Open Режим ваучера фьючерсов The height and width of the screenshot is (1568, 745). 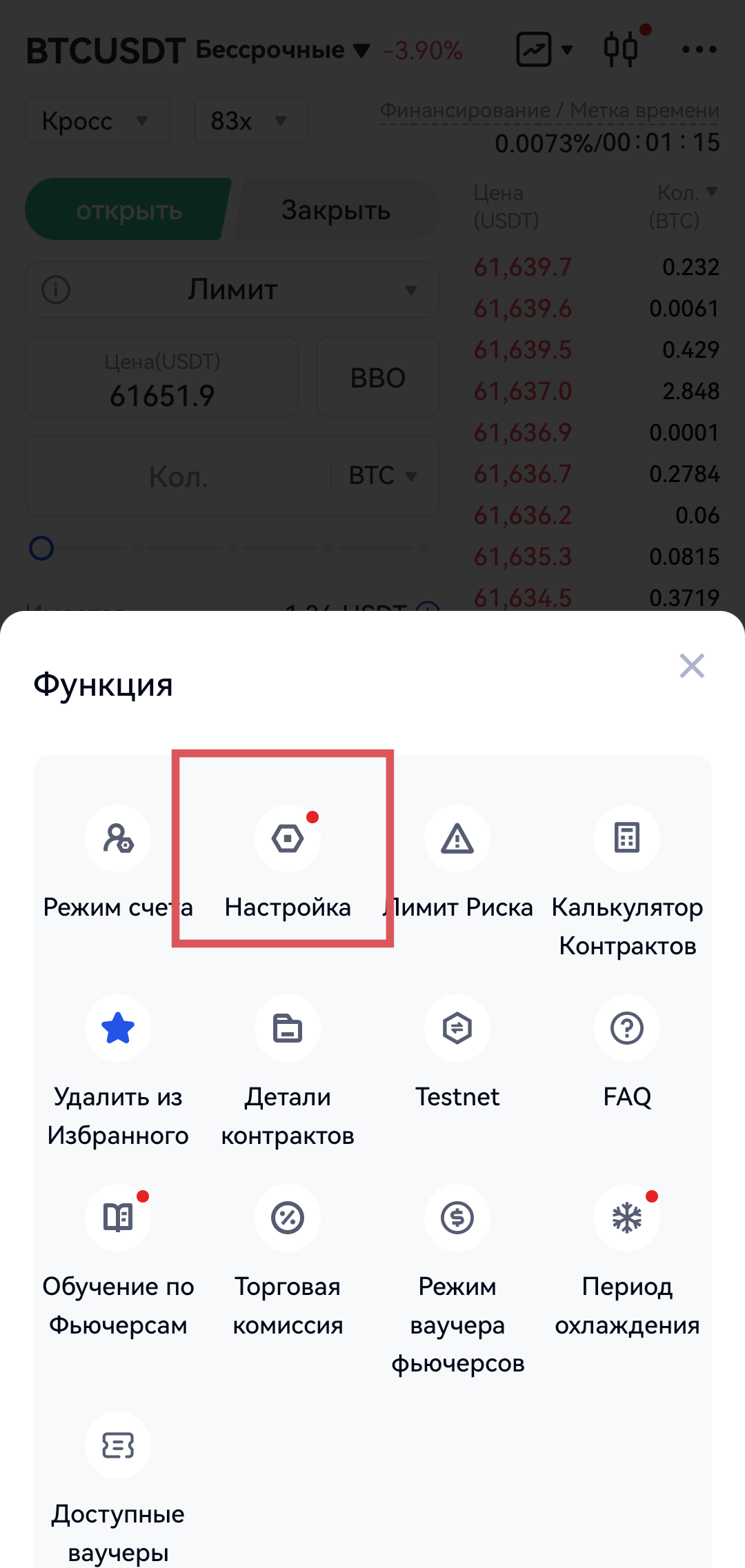click(457, 1218)
